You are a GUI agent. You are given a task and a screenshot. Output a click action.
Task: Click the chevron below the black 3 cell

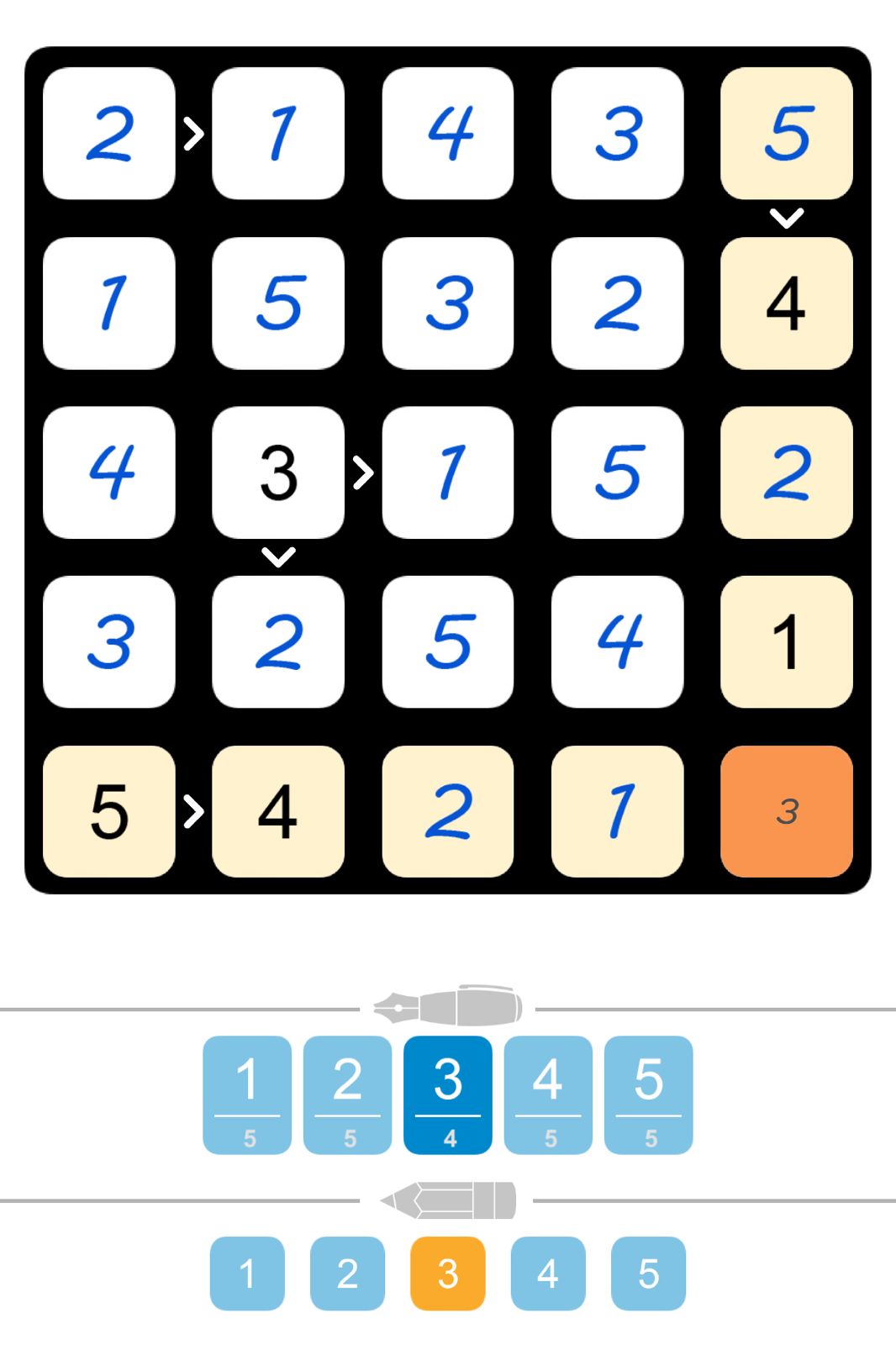[278, 555]
